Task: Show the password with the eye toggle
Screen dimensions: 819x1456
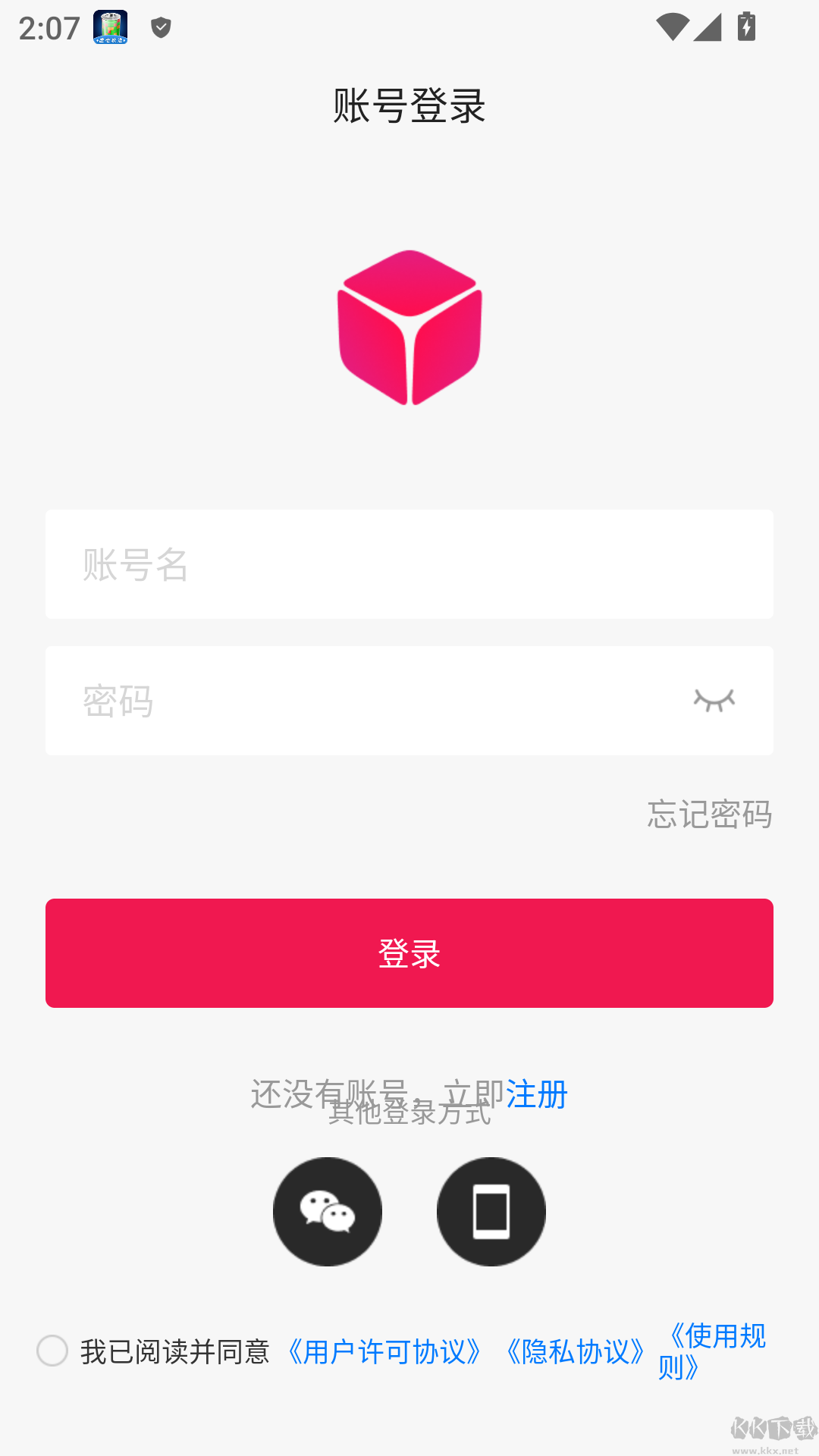Action: [x=714, y=701]
